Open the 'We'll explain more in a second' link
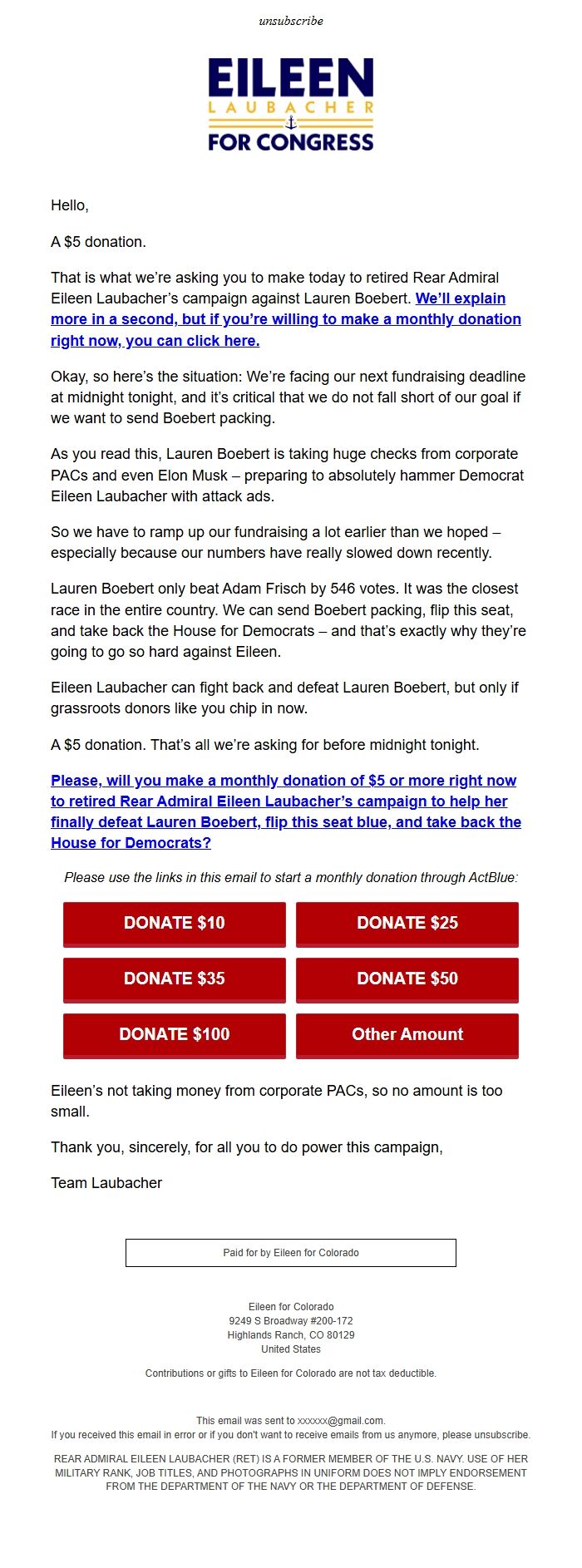Viewport: 582px width, 1568px height. 285,319
